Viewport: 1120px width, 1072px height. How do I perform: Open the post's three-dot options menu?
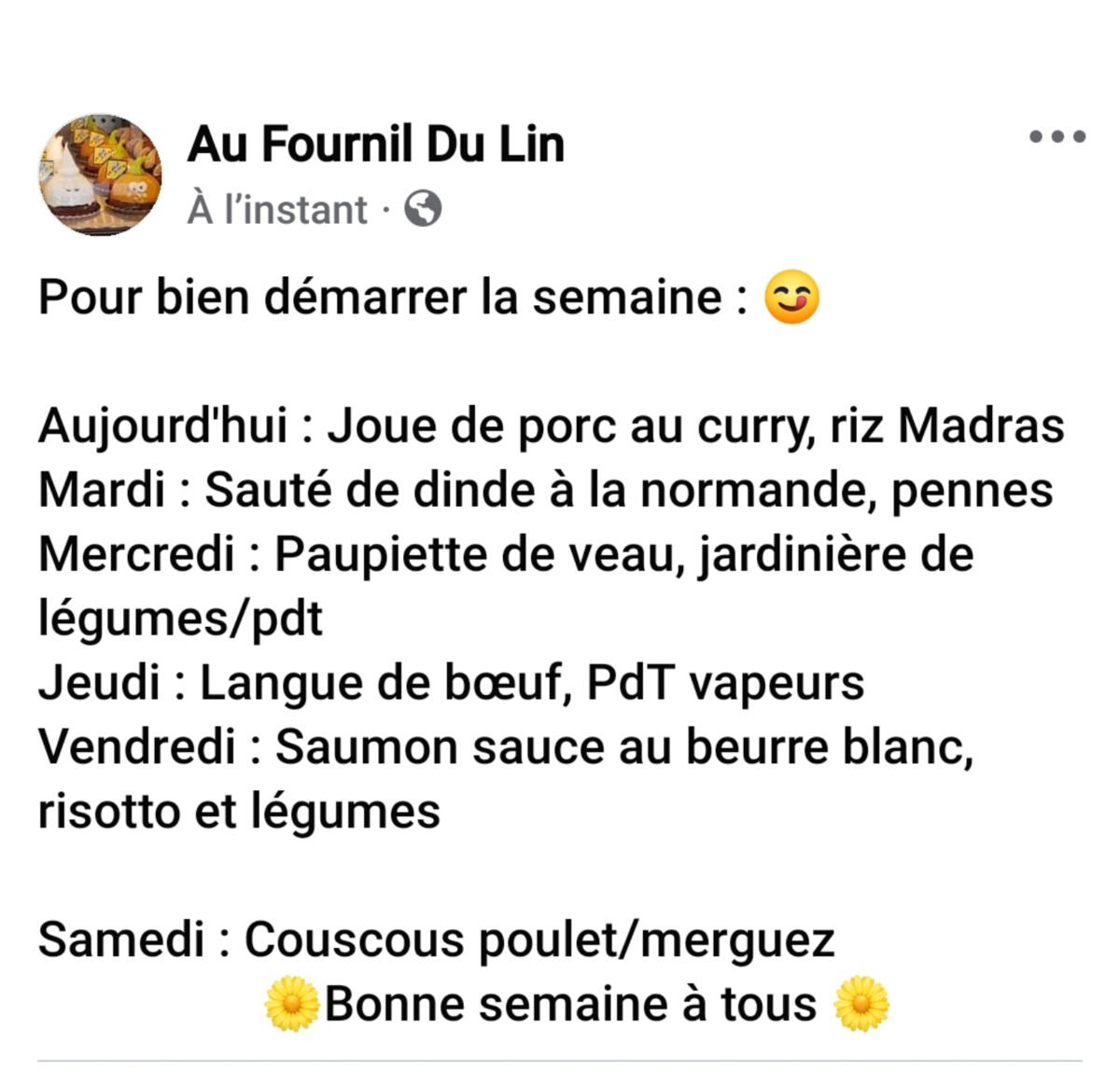pyautogui.click(x=1057, y=137)
